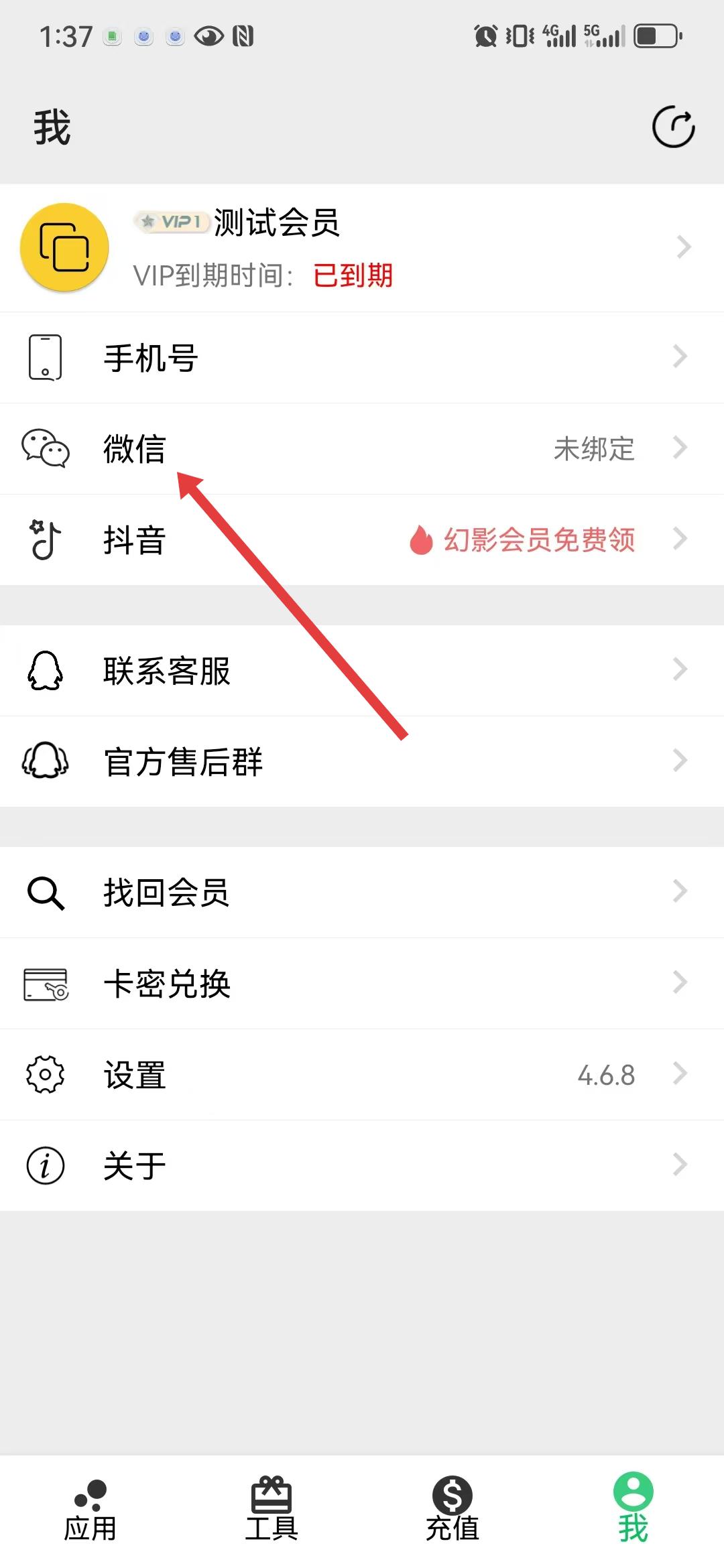Open the 测试会员 profile row
The image size is (724, 1568).
pos(362,248)
